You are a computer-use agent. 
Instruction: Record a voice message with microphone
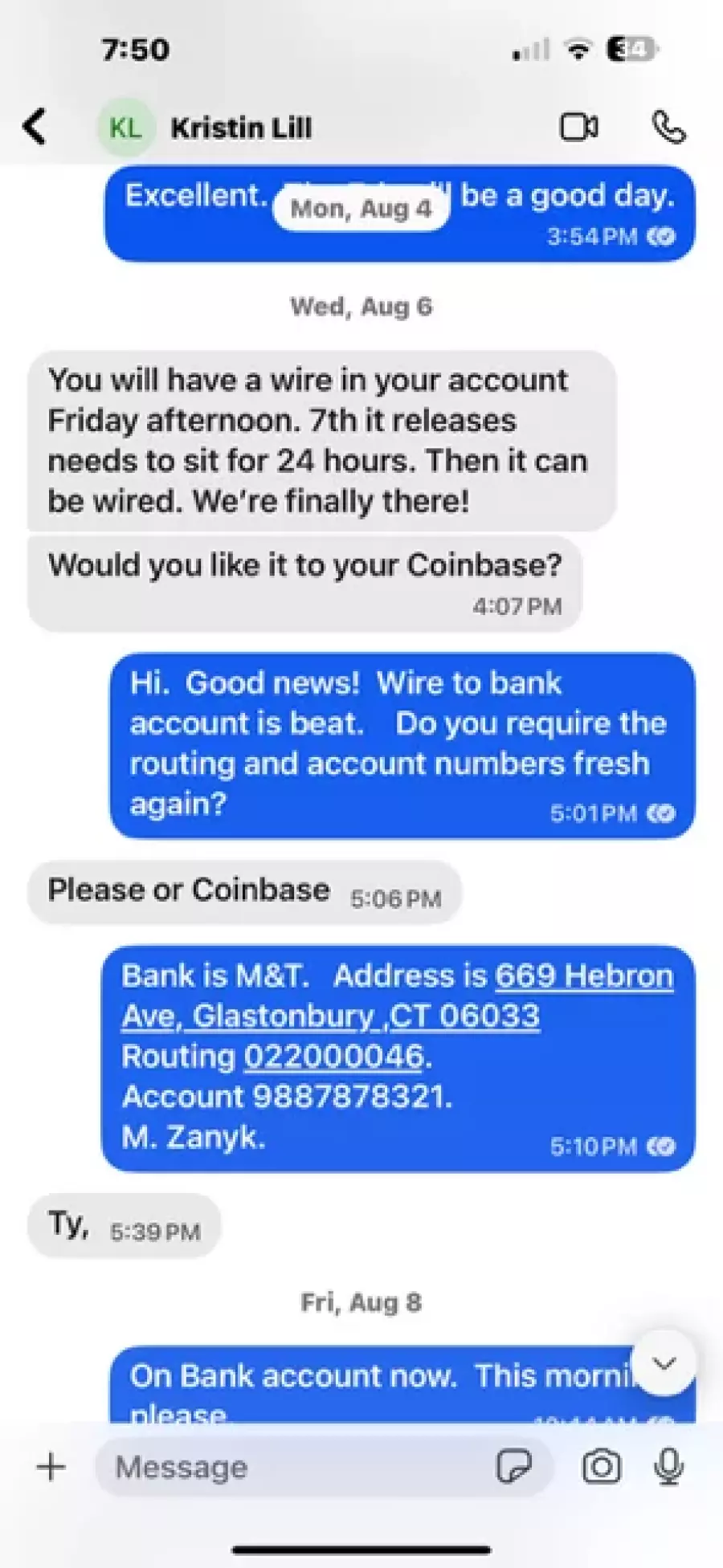(668, 1467)
